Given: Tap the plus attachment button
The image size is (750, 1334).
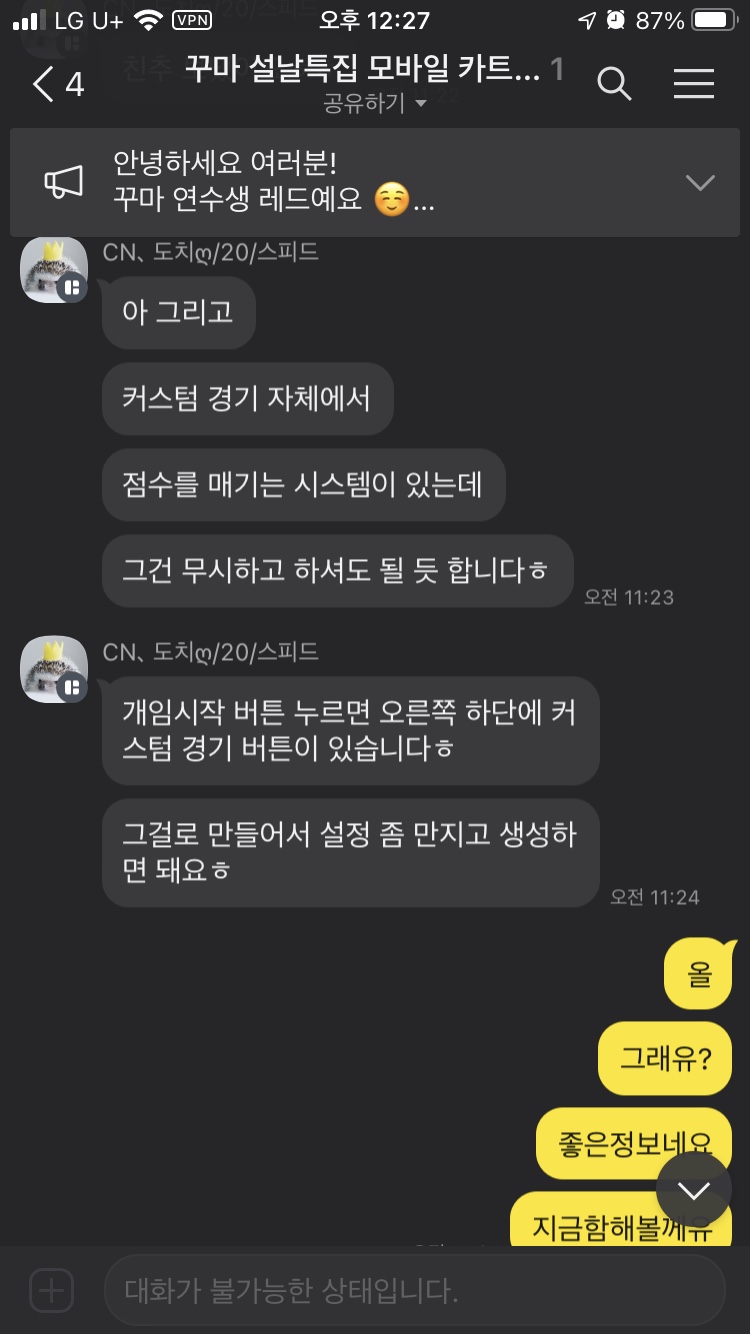Looking at the screenshot, I should (52, 1290).
